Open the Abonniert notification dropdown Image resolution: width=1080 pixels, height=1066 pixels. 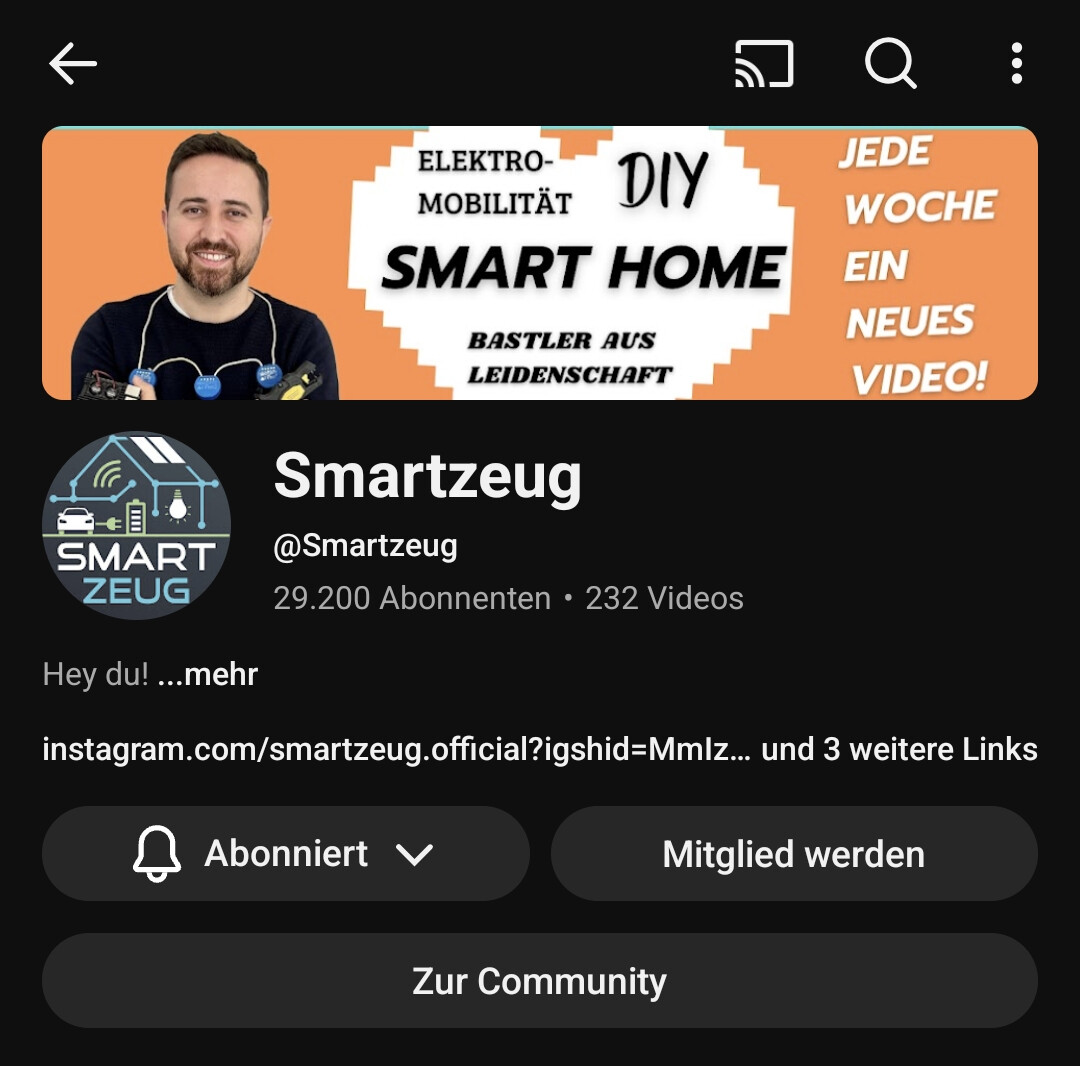(x=285, y=854)
